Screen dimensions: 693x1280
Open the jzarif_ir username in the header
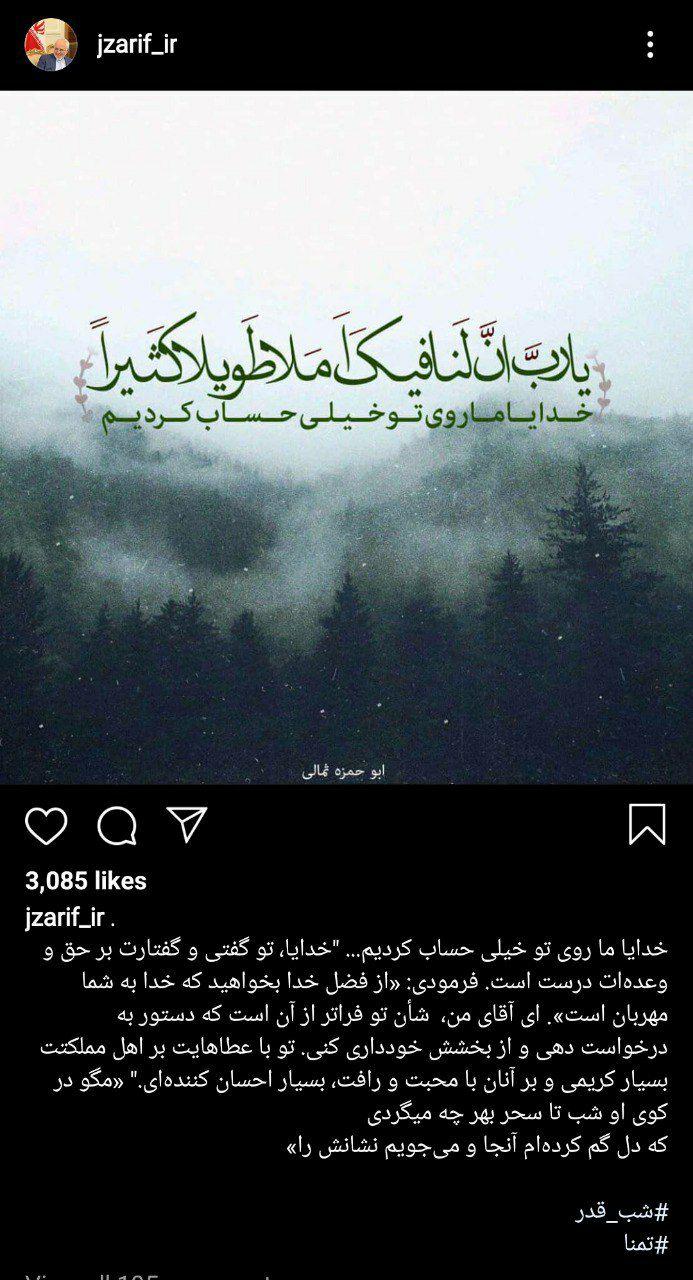[x=137, y=44]
